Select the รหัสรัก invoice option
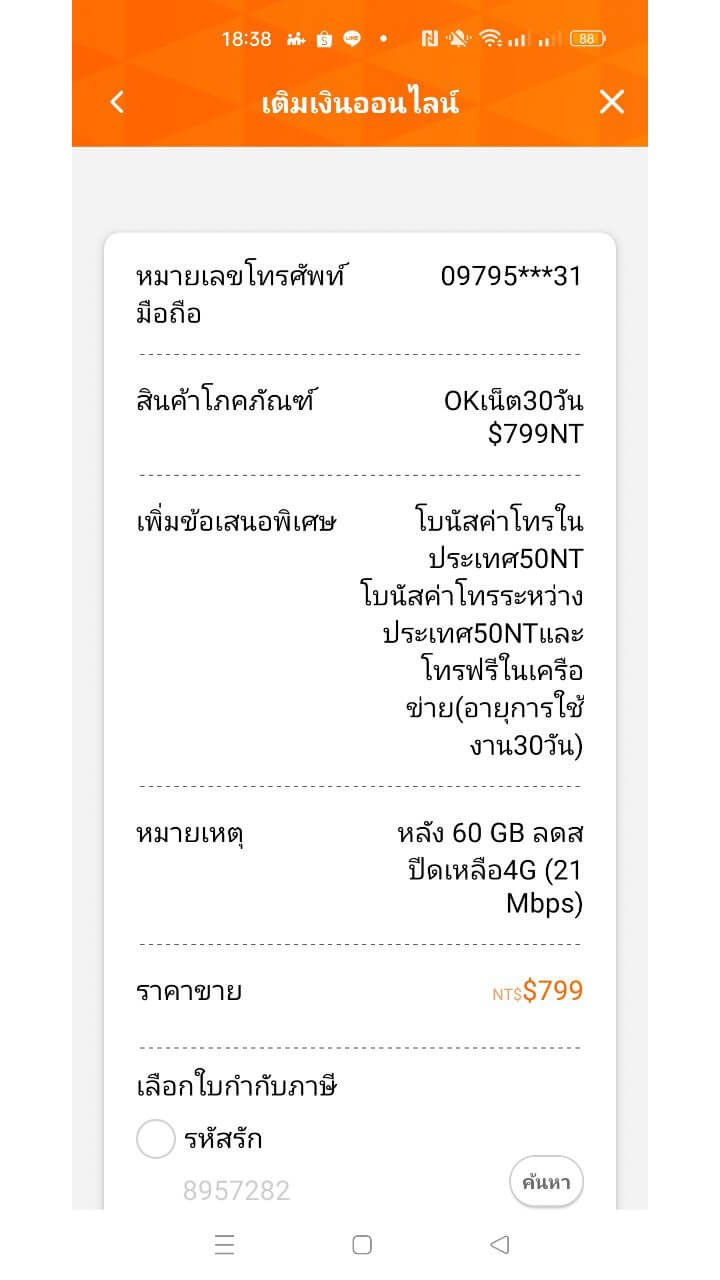The width and height of the screenshot is (720, 1280). (156, 1139)
